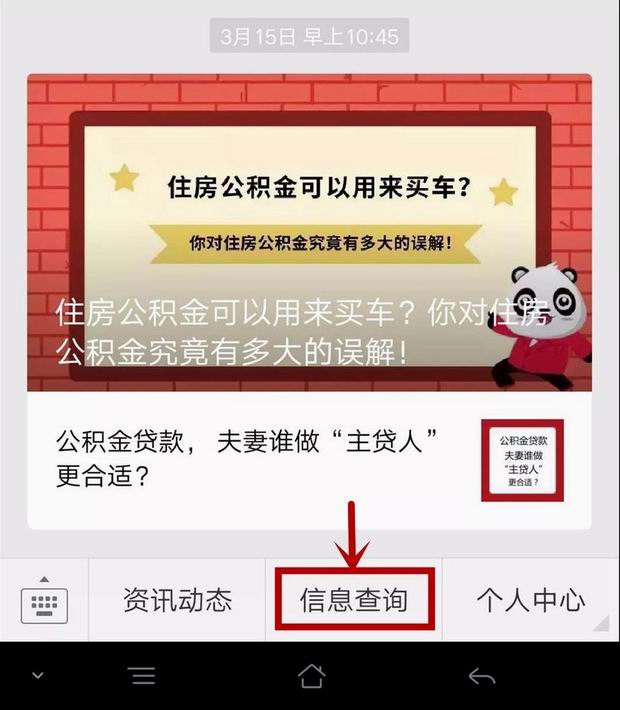The width and height of the screenshot is (620, 710).
Task: Open the 资讯动态 menu
Action: (177, 600)
